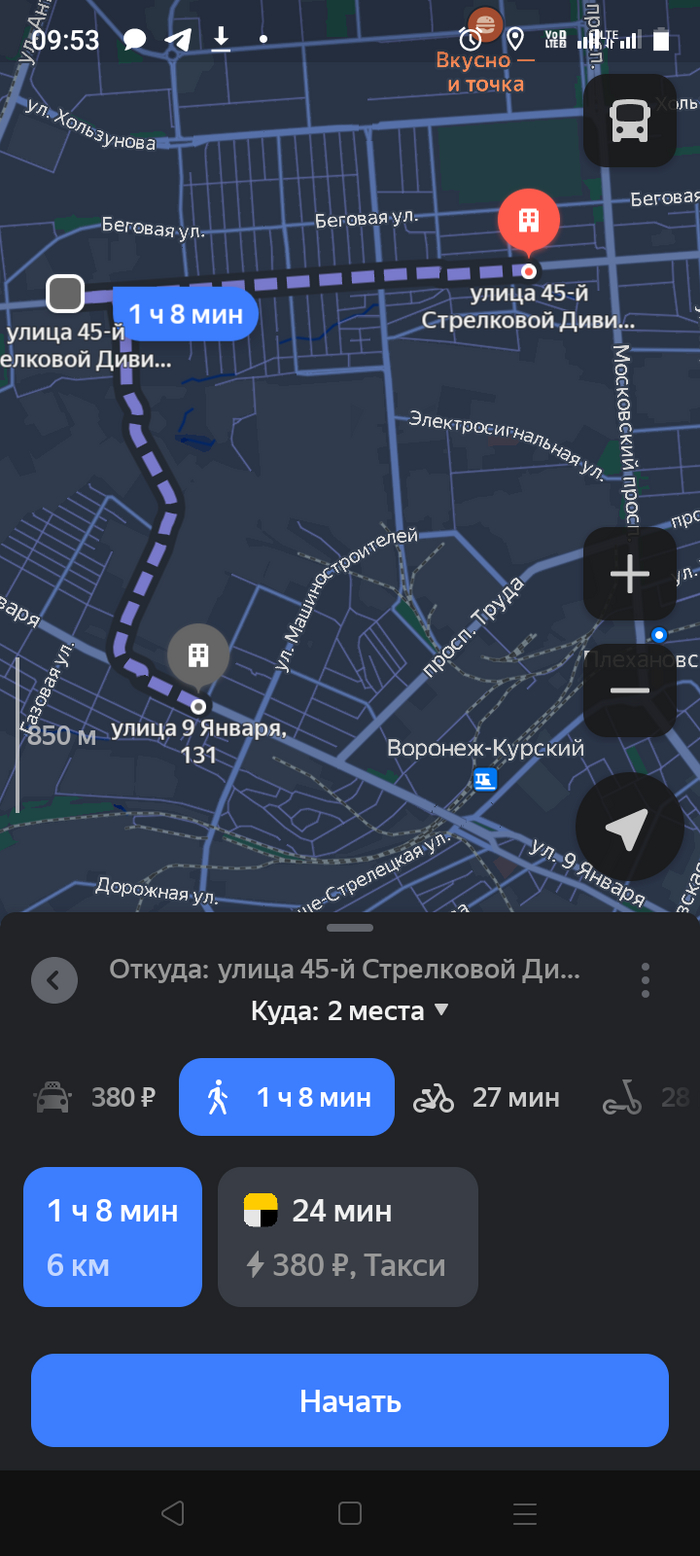Open route options overflow menu
Image resolution: width=700 pixels, height=1556 pixels.
646,981
